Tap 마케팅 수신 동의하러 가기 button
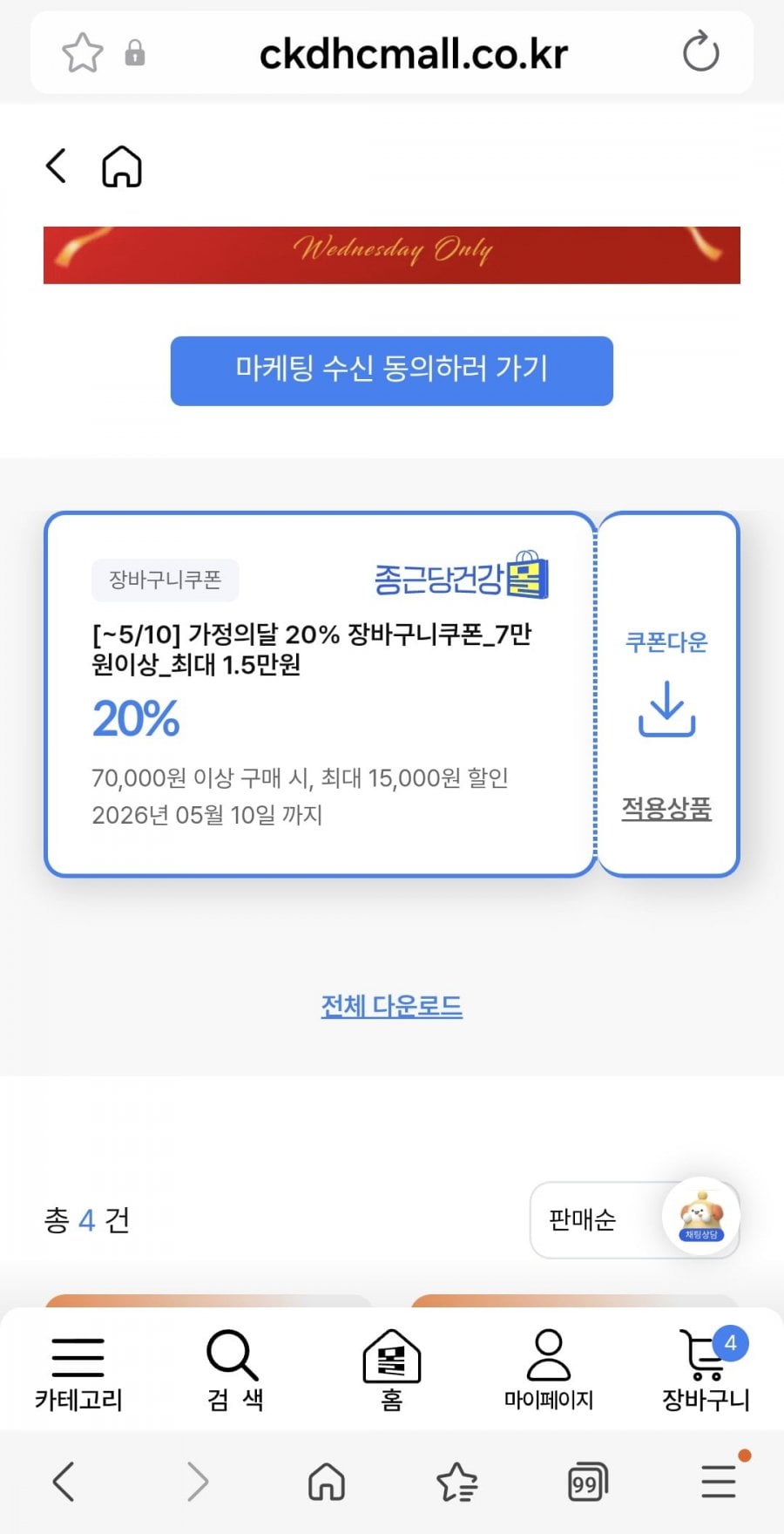 tap(391, 370)
